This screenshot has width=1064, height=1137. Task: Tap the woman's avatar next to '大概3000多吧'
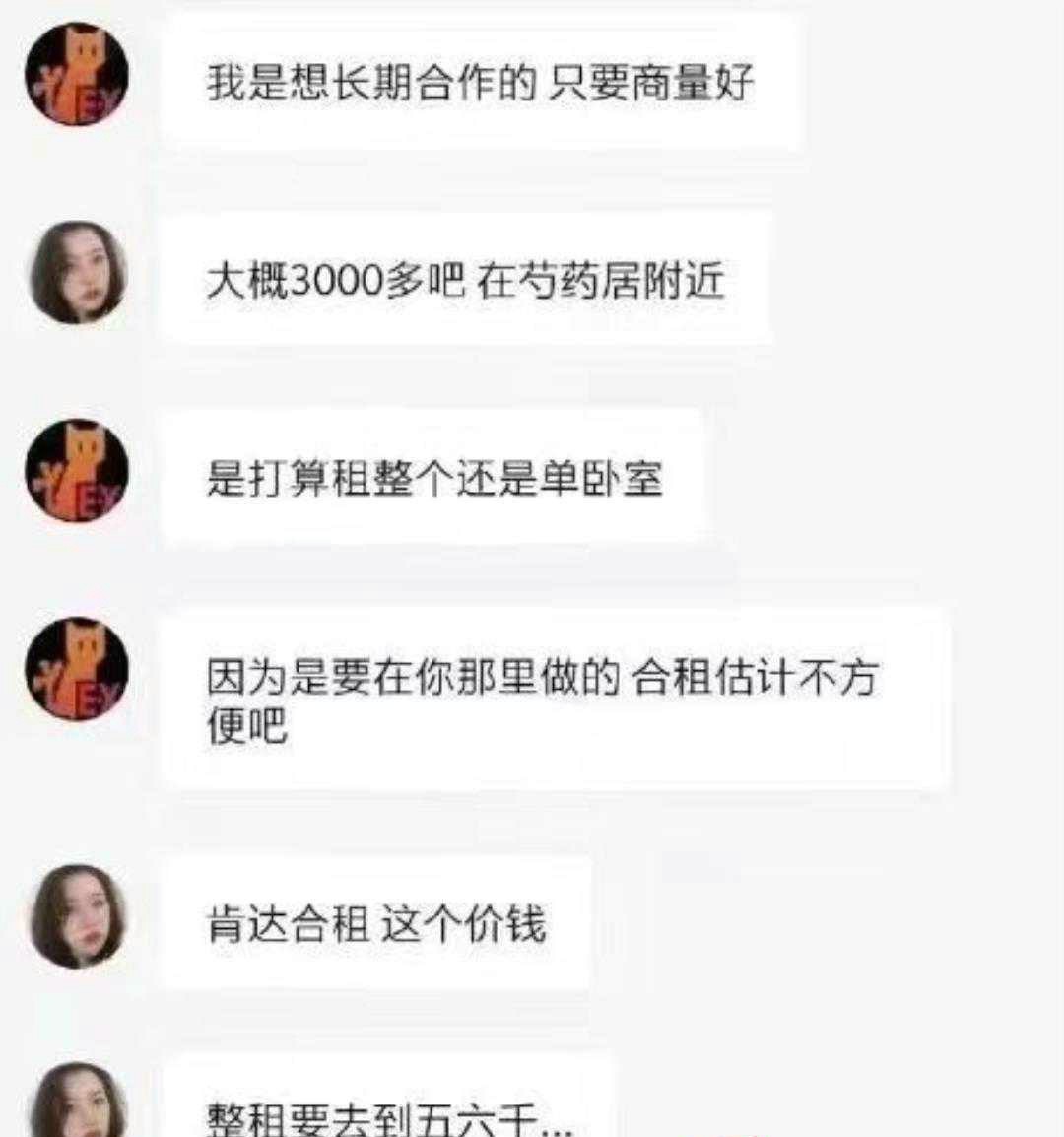(77, 273)
